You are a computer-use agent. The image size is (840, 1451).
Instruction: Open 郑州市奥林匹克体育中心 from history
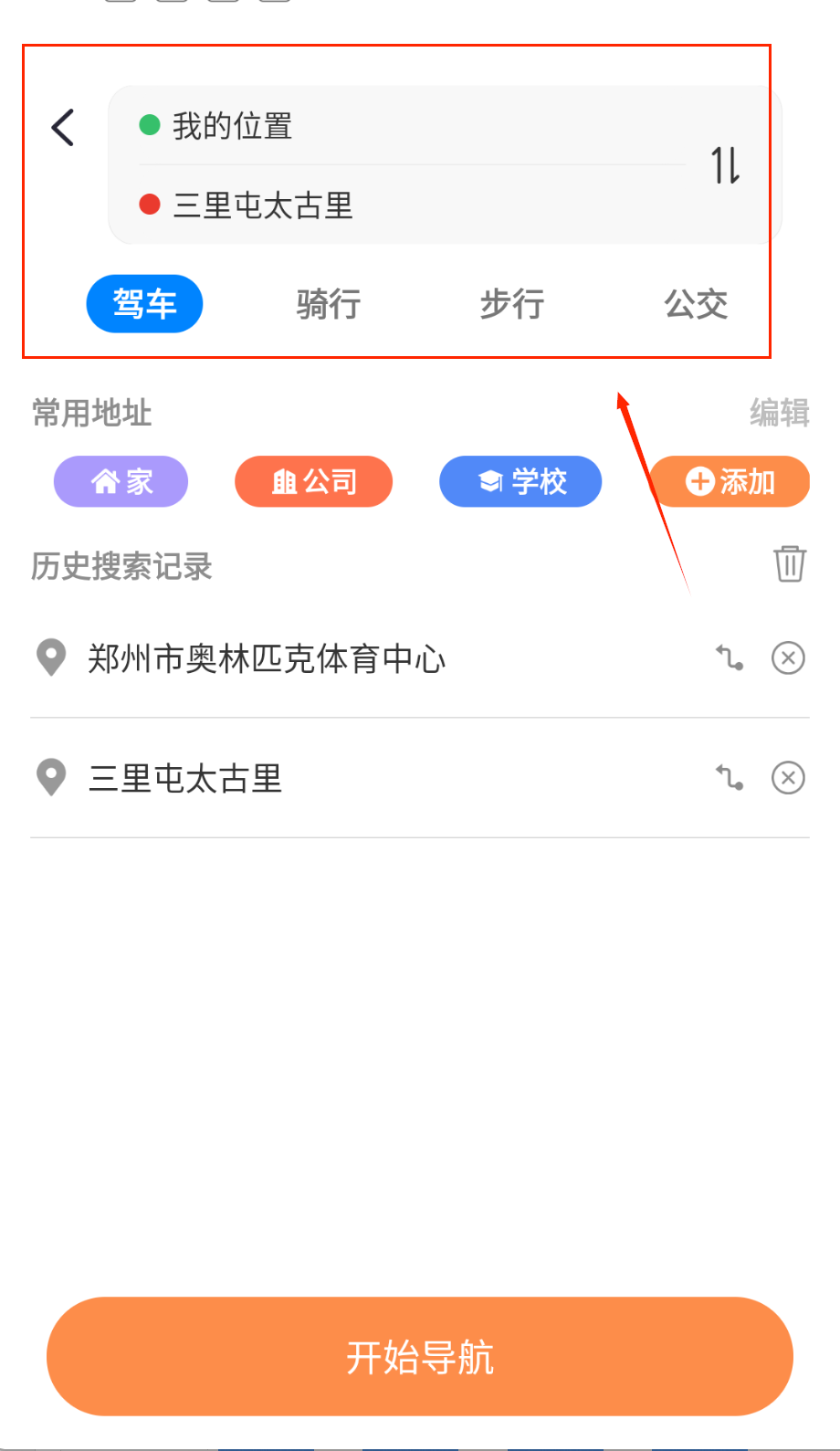tap(267, 658)
